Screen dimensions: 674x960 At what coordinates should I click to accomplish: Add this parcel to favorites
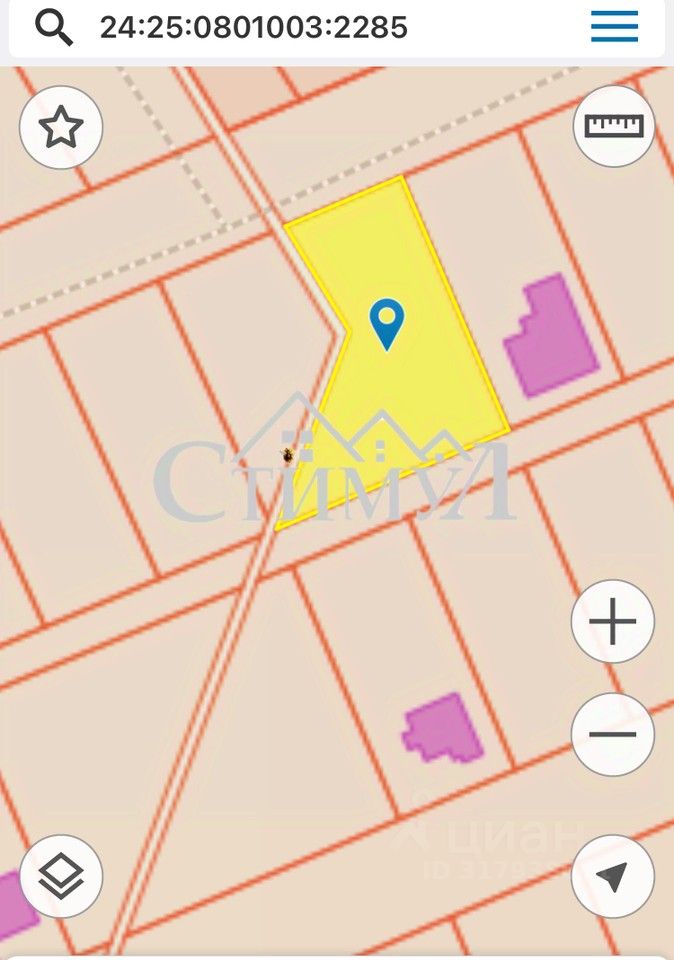[61, 127]
